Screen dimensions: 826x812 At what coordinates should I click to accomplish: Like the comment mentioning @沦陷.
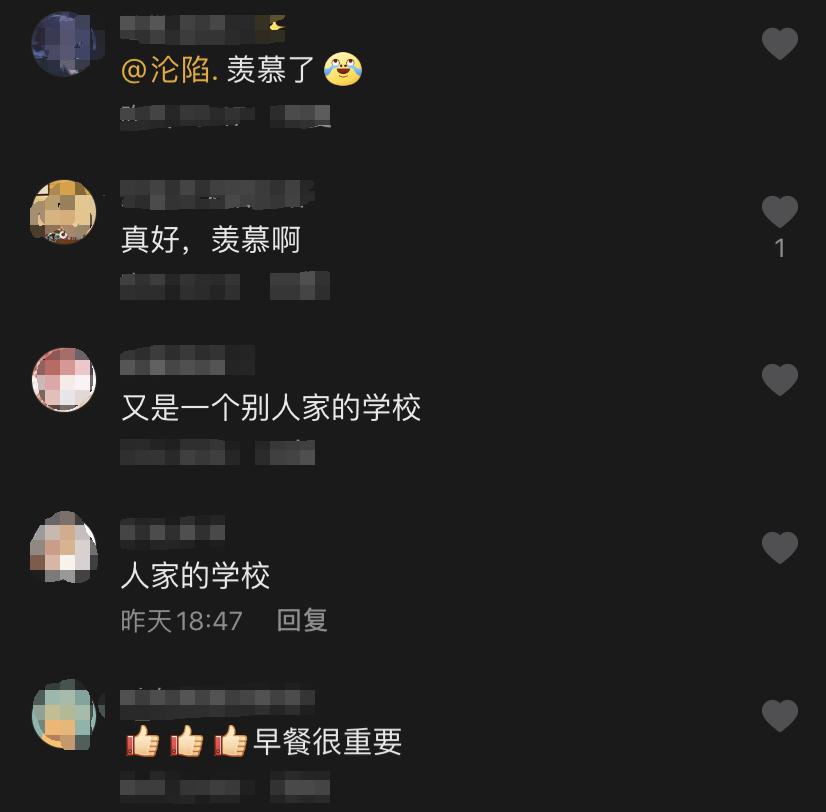[x=780, y=44]
